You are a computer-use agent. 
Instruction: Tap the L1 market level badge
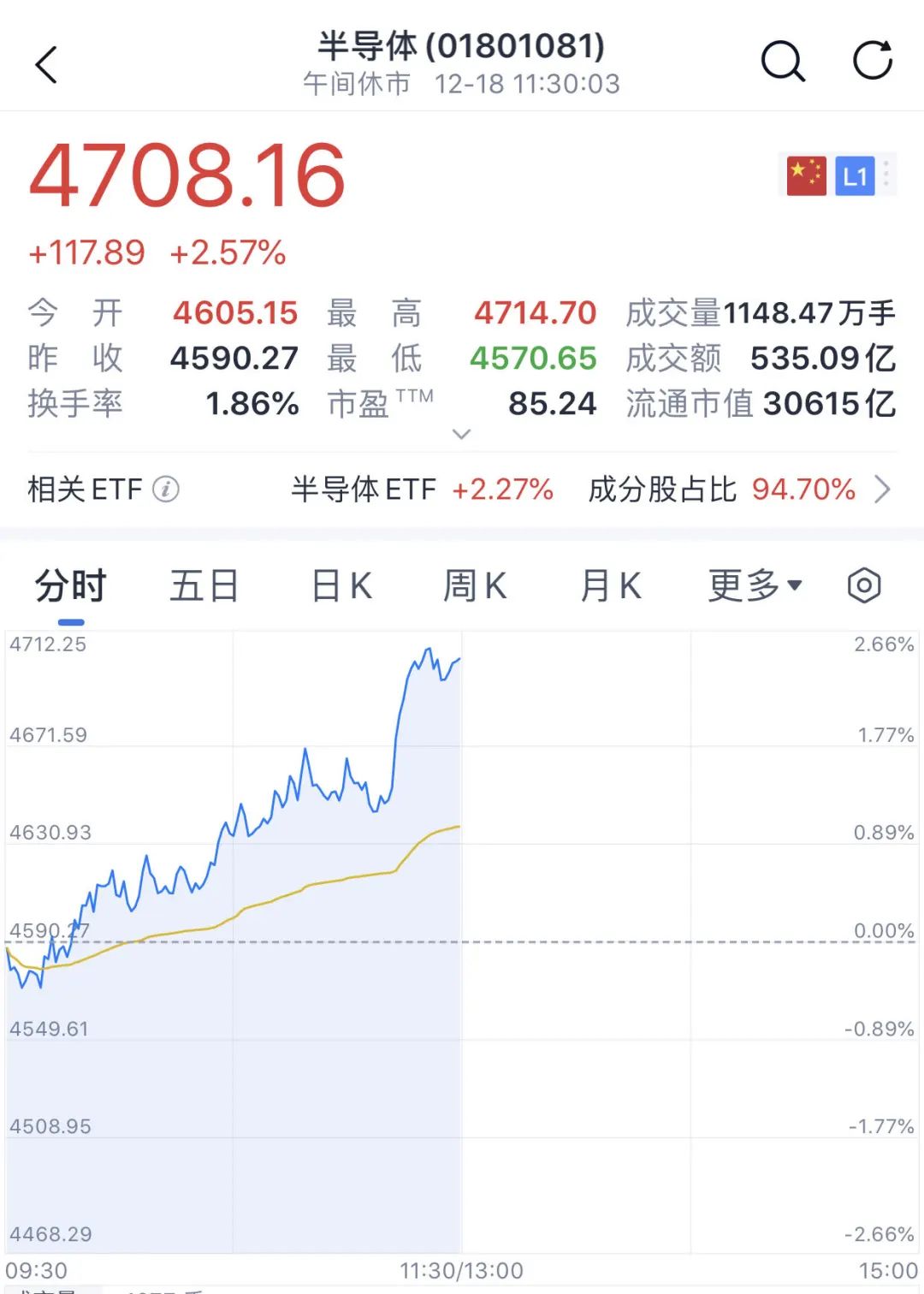pos(855,176)
